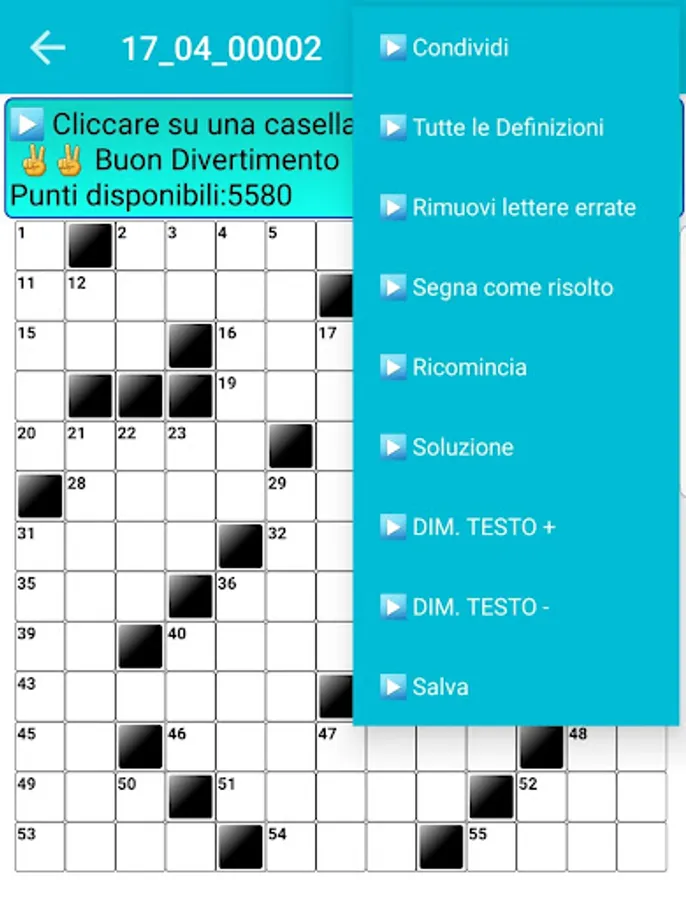Tap Ricomincia to restart puzzle
The height and width of the screenshot is (900, 686).
coord(468,367)
